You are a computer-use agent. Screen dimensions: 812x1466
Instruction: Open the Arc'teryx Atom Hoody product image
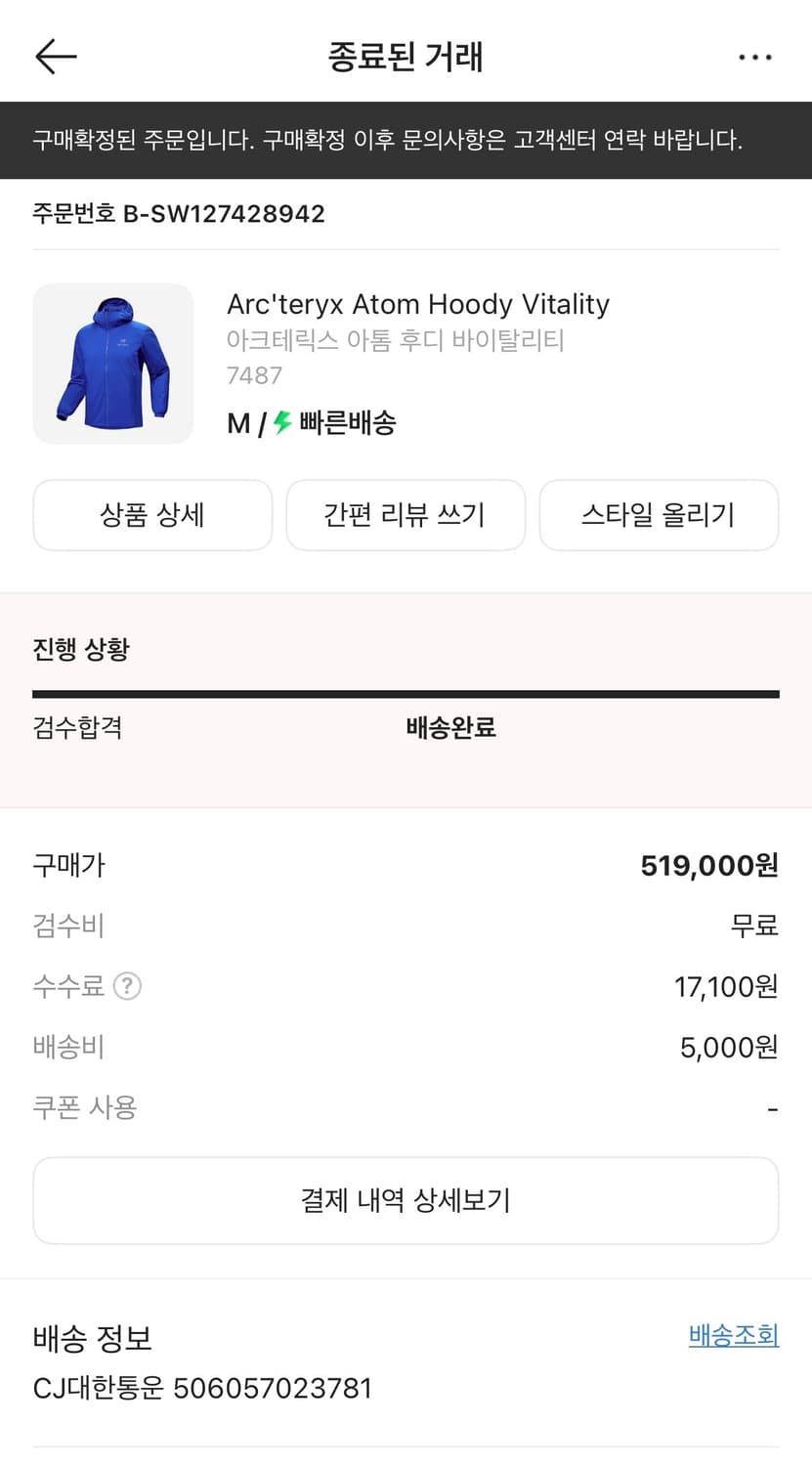112,364
